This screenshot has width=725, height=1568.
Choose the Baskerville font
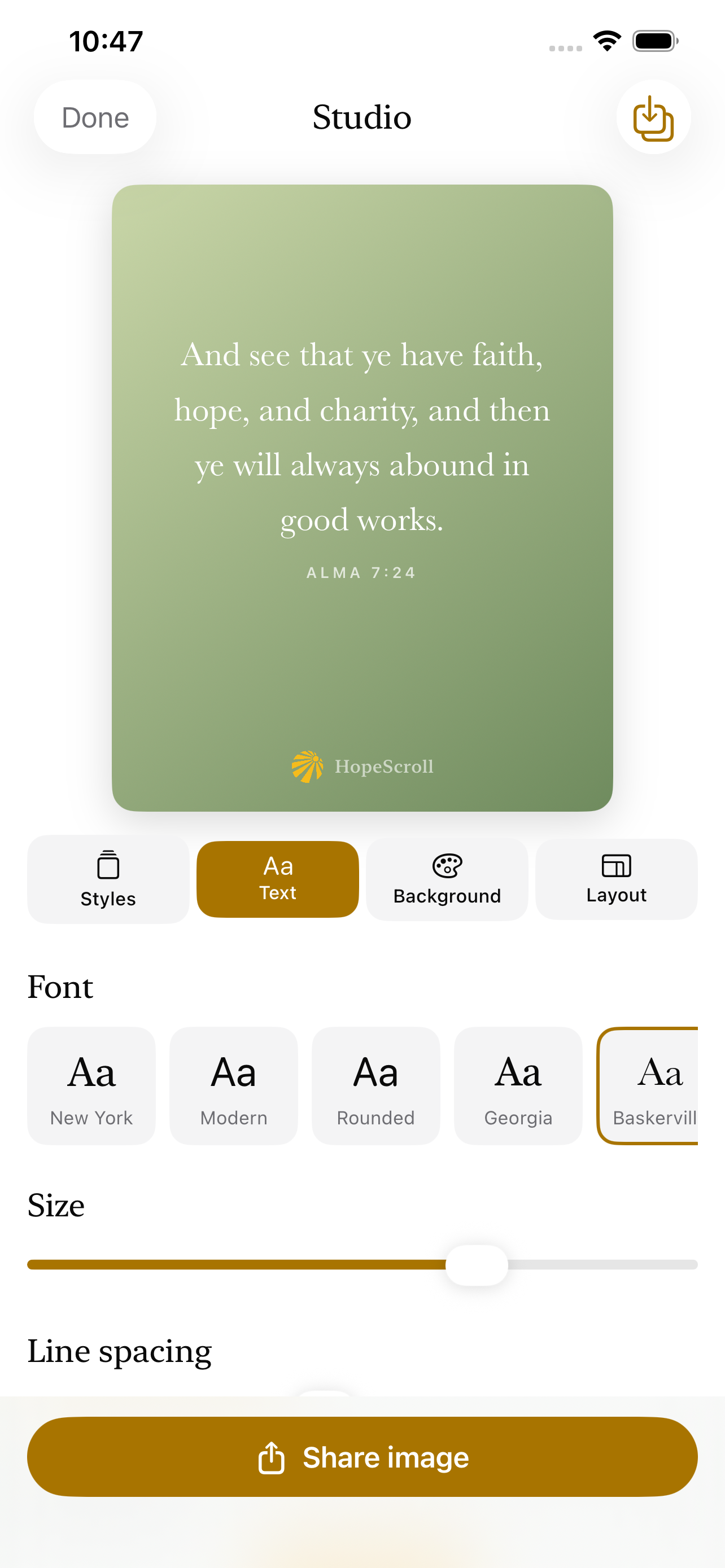pyautogui.click(x=648, y=1085)
